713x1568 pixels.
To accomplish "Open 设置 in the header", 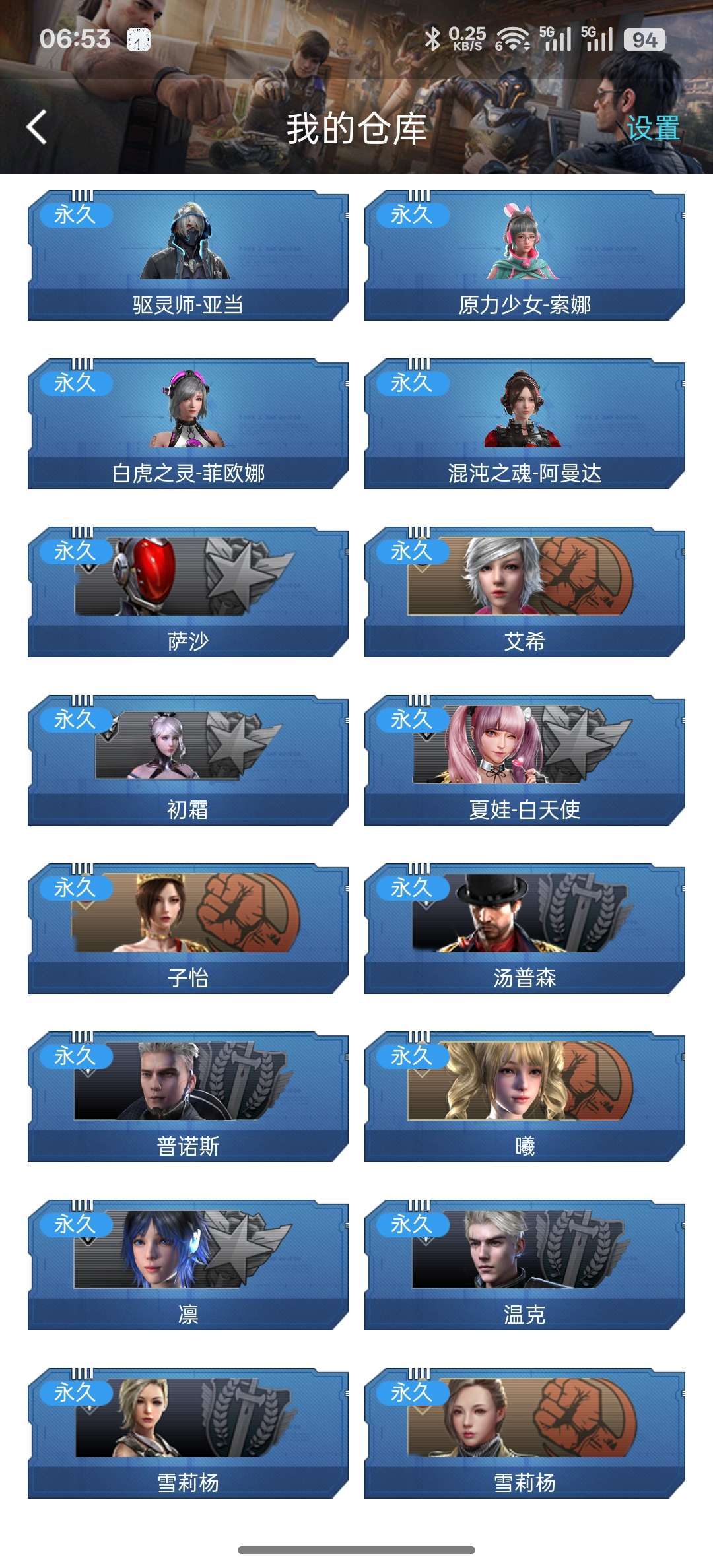I will 652,128.
